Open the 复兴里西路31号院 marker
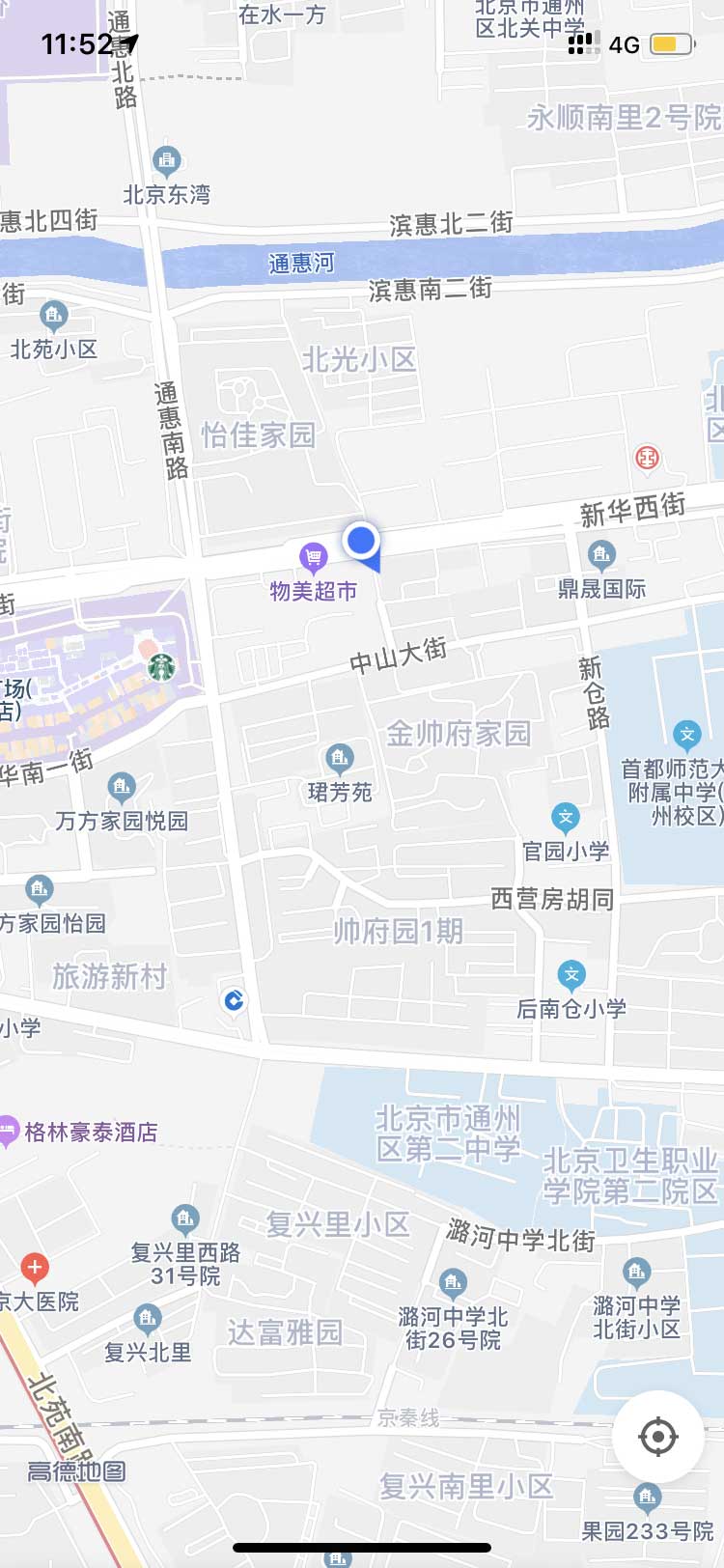The image size is (724, 1568). coord(184,1218)
